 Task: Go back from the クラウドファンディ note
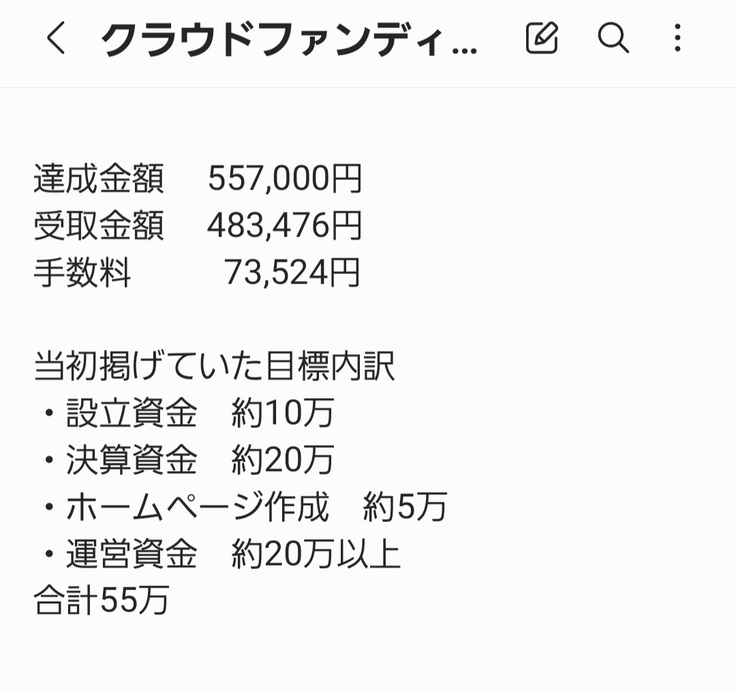(56, 40)
